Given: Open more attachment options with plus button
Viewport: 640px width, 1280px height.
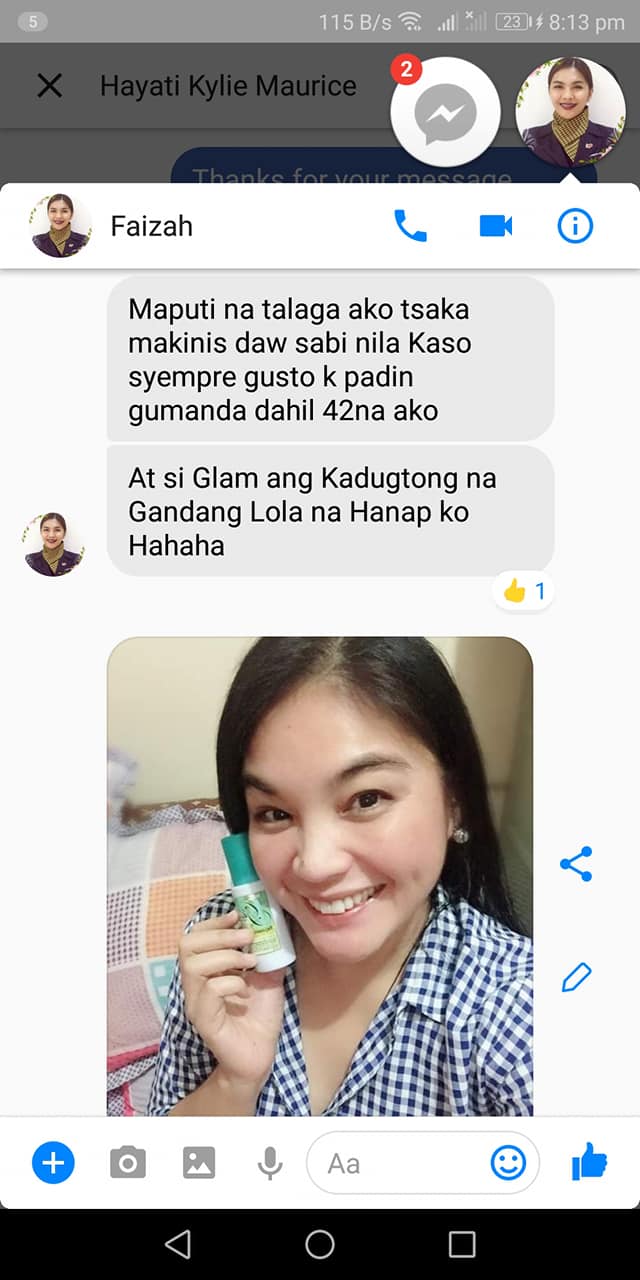Looking at the screenshot, I should [53, 1163].
